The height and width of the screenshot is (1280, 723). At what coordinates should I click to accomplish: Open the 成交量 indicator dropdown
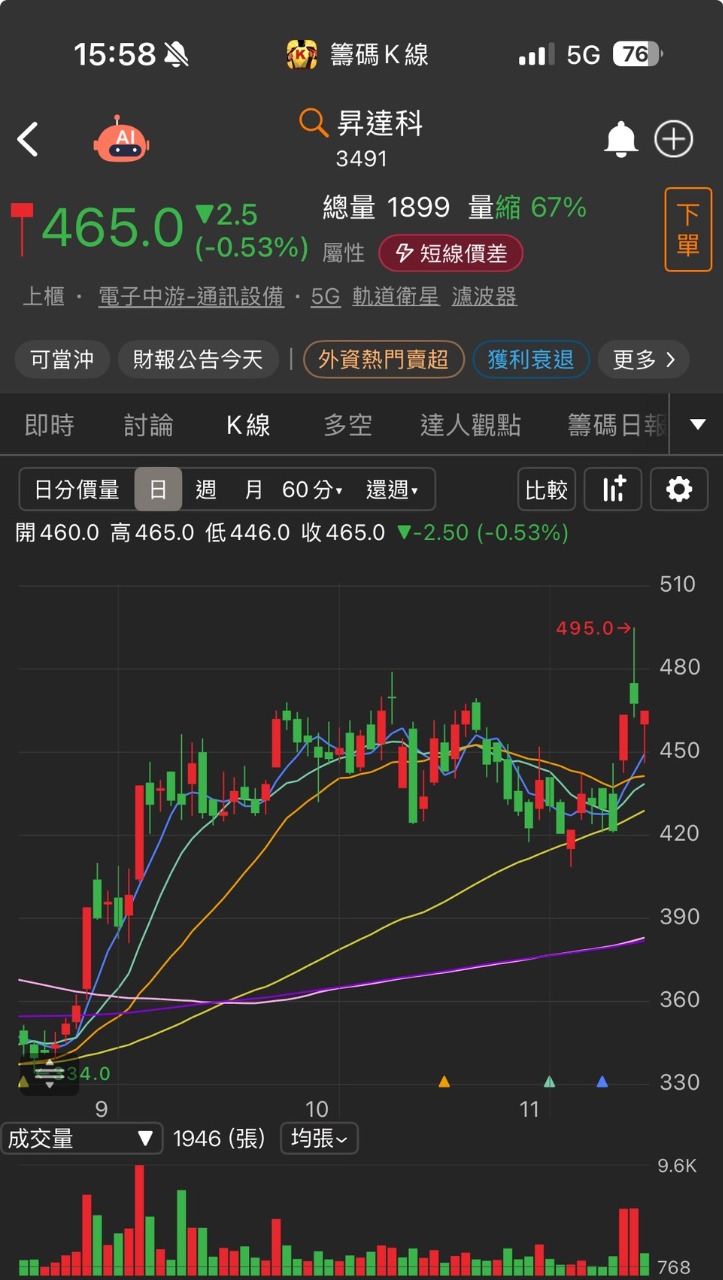tap(80, 1138)
